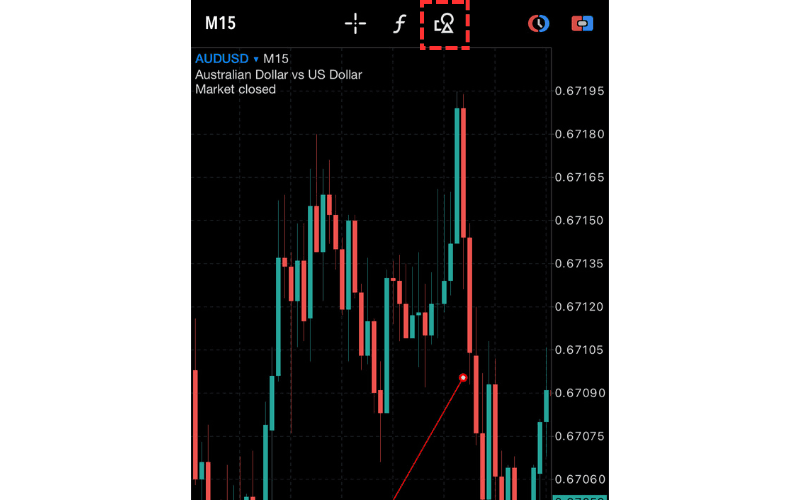Activate the crosshair tool
The image size is (800, 500).
tap(355, 23)
